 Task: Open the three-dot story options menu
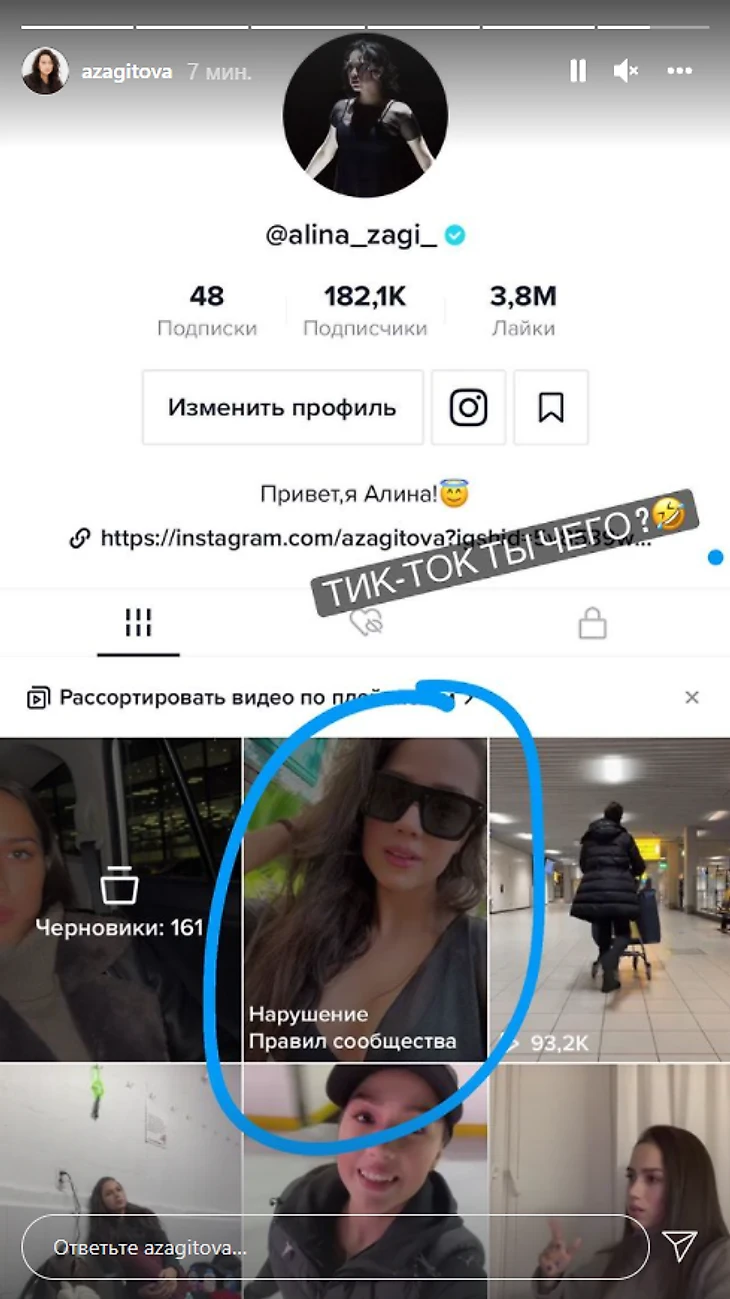pyautogui.click(x=680, y=71)
